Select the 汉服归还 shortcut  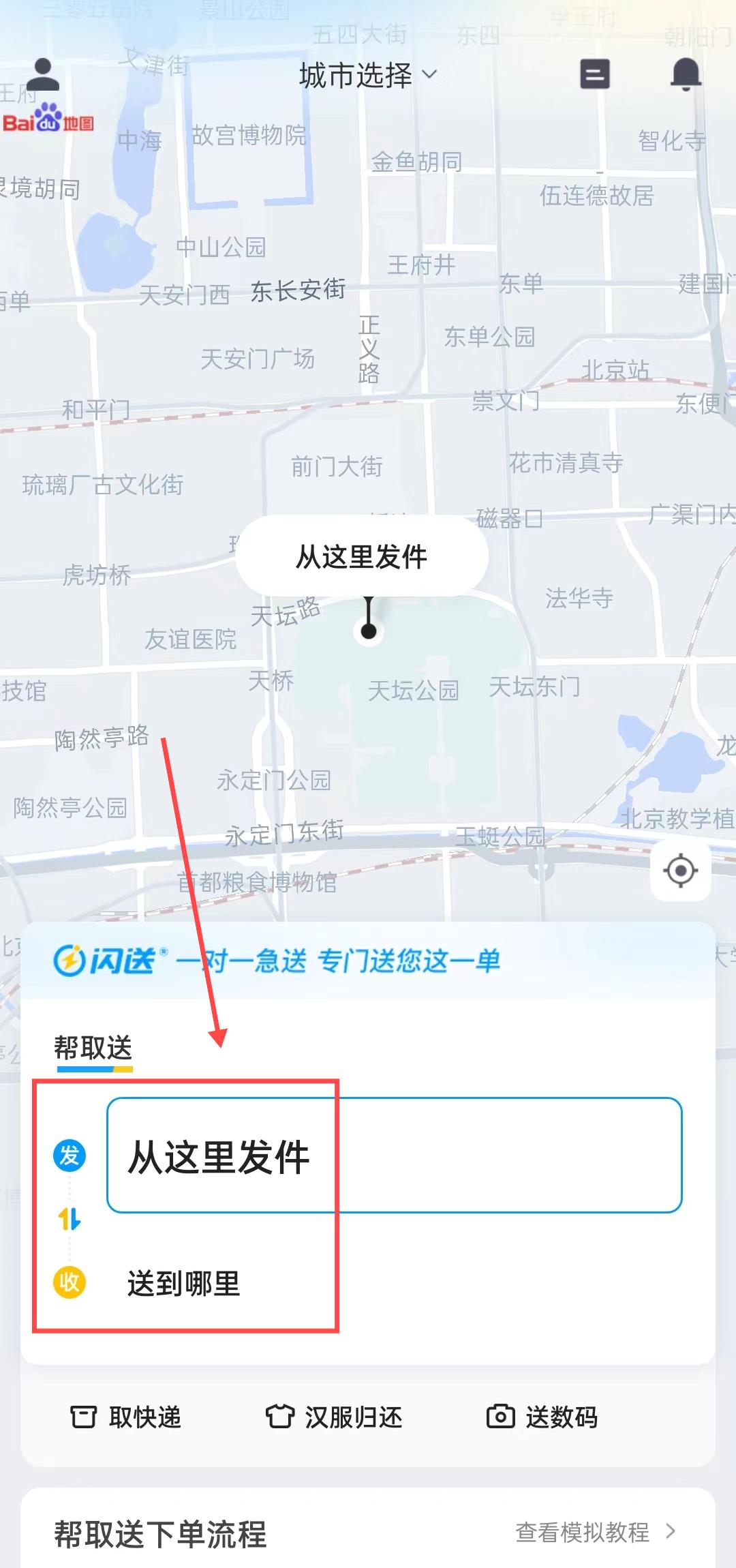click(x=334, y=1417)
